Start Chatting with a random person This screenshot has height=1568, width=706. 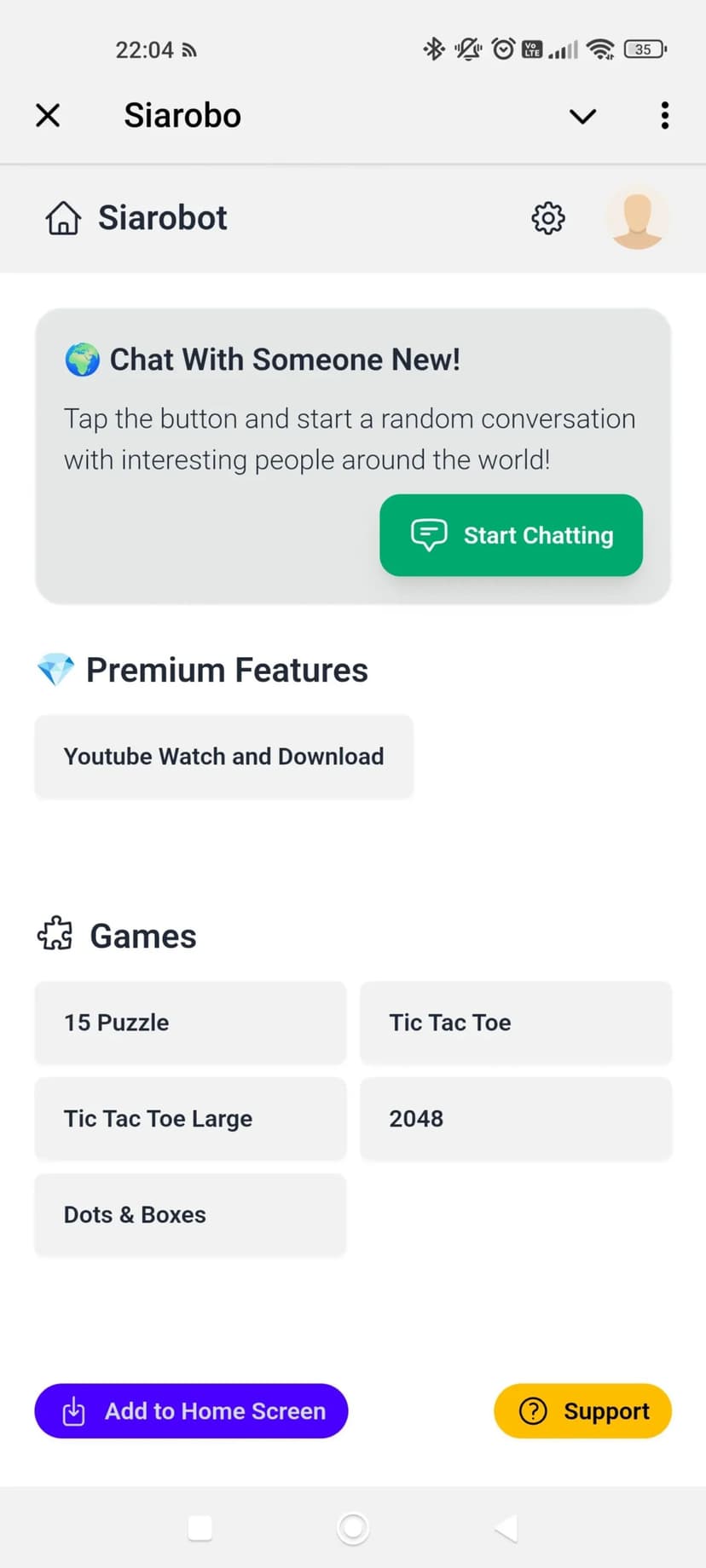511,535
